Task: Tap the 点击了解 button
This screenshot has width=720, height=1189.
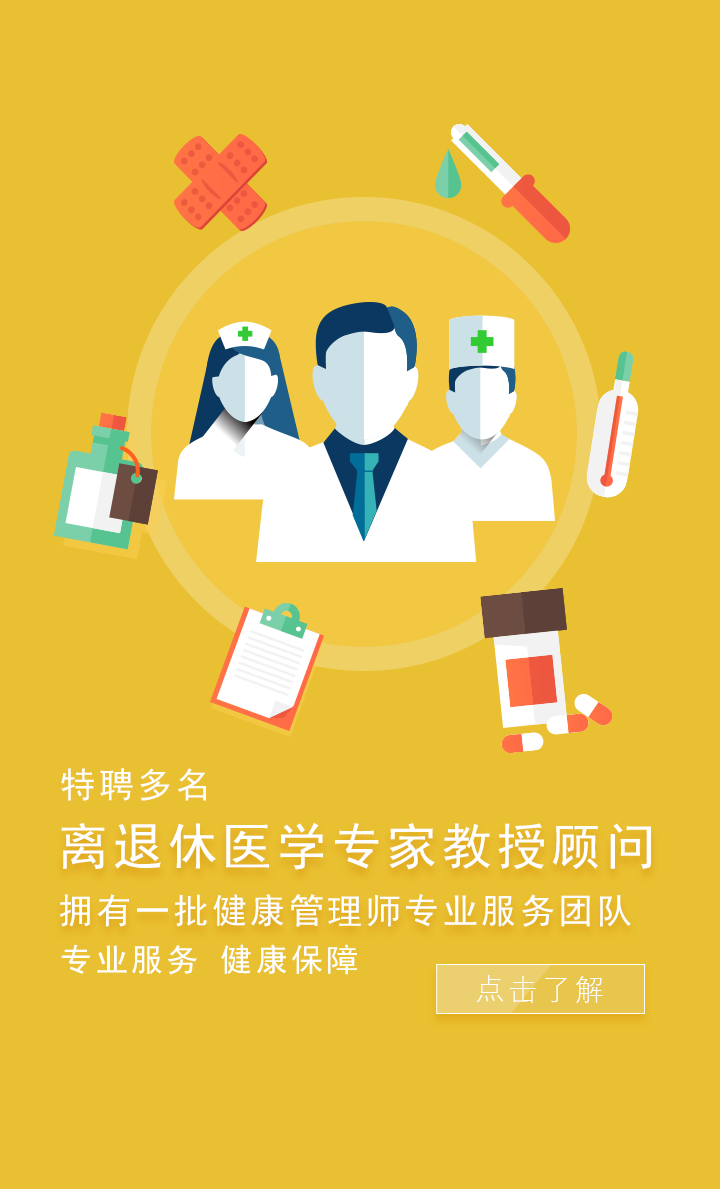Action: 540,989
